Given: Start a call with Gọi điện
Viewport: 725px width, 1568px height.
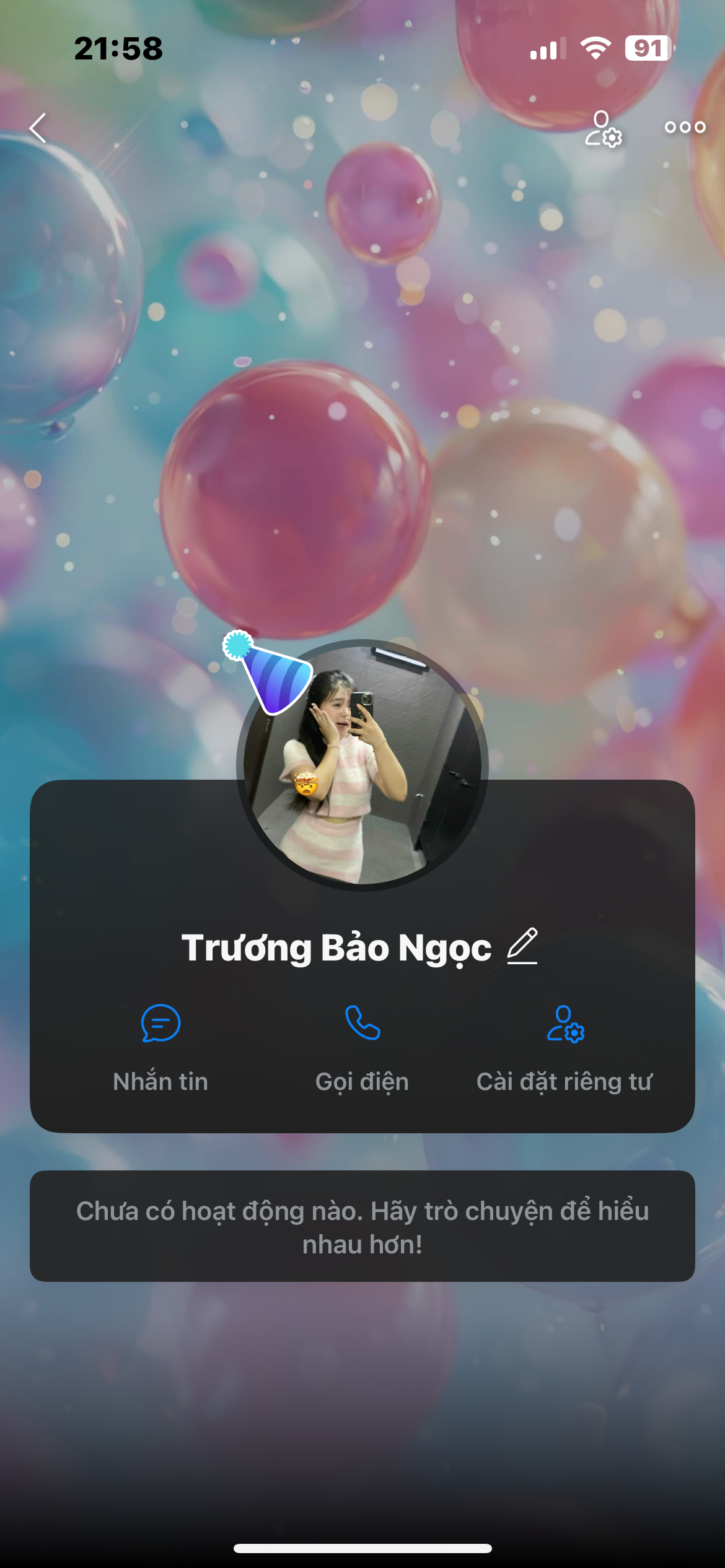Looking at the screenshot, I should (362, 1047).
